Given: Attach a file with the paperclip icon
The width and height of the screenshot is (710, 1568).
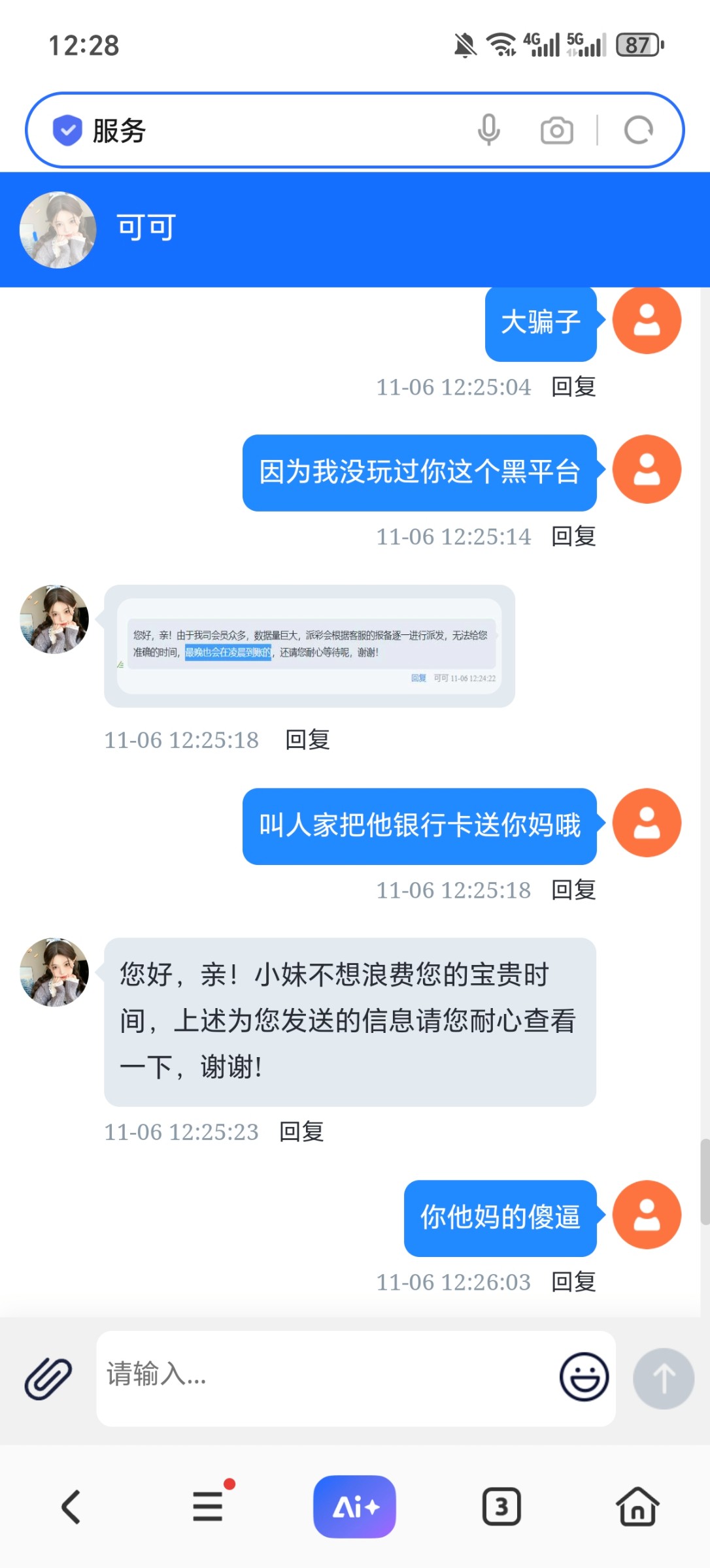Looking at the screenshot, I should (48, 1378).
